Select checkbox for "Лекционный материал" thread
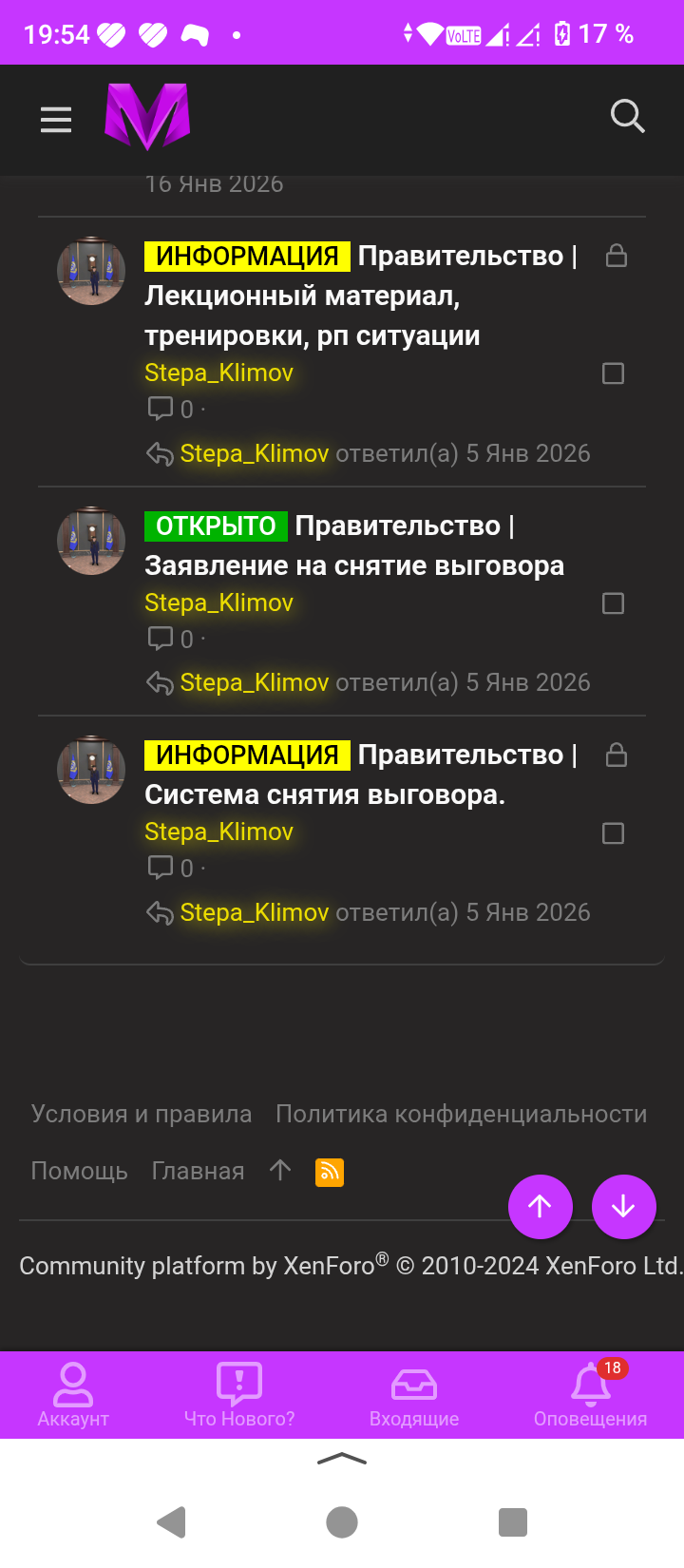This screenshot has height=1568, width=684. [614, 373]
